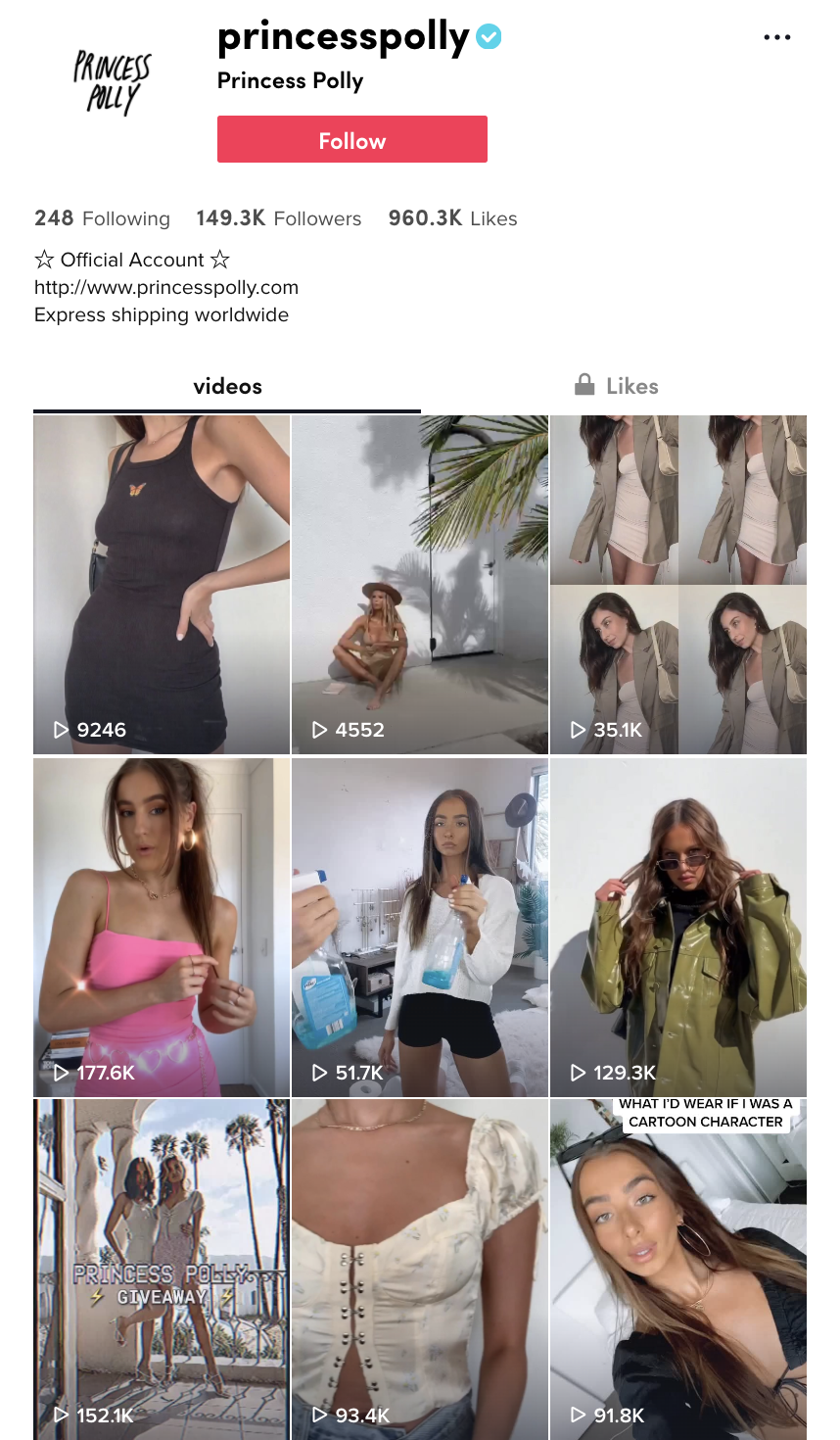
Task: Play the green jacket video with 129.3K views
Action: click(x=678, y=927)
